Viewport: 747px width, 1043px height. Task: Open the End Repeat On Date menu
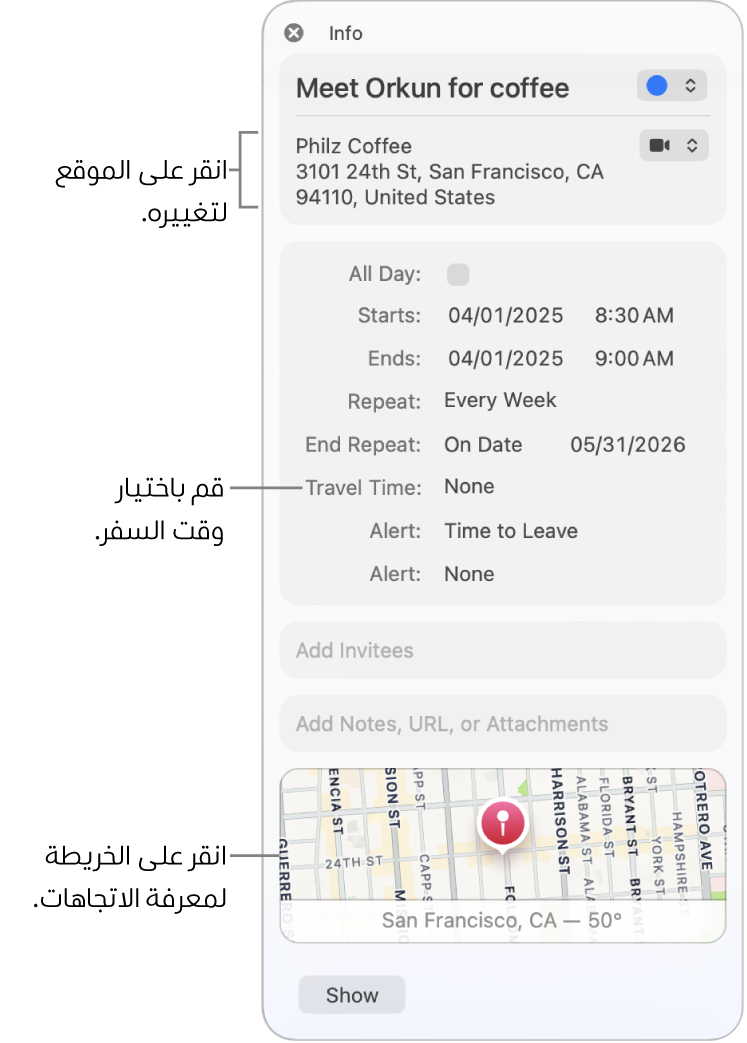(x=483, y=445)
